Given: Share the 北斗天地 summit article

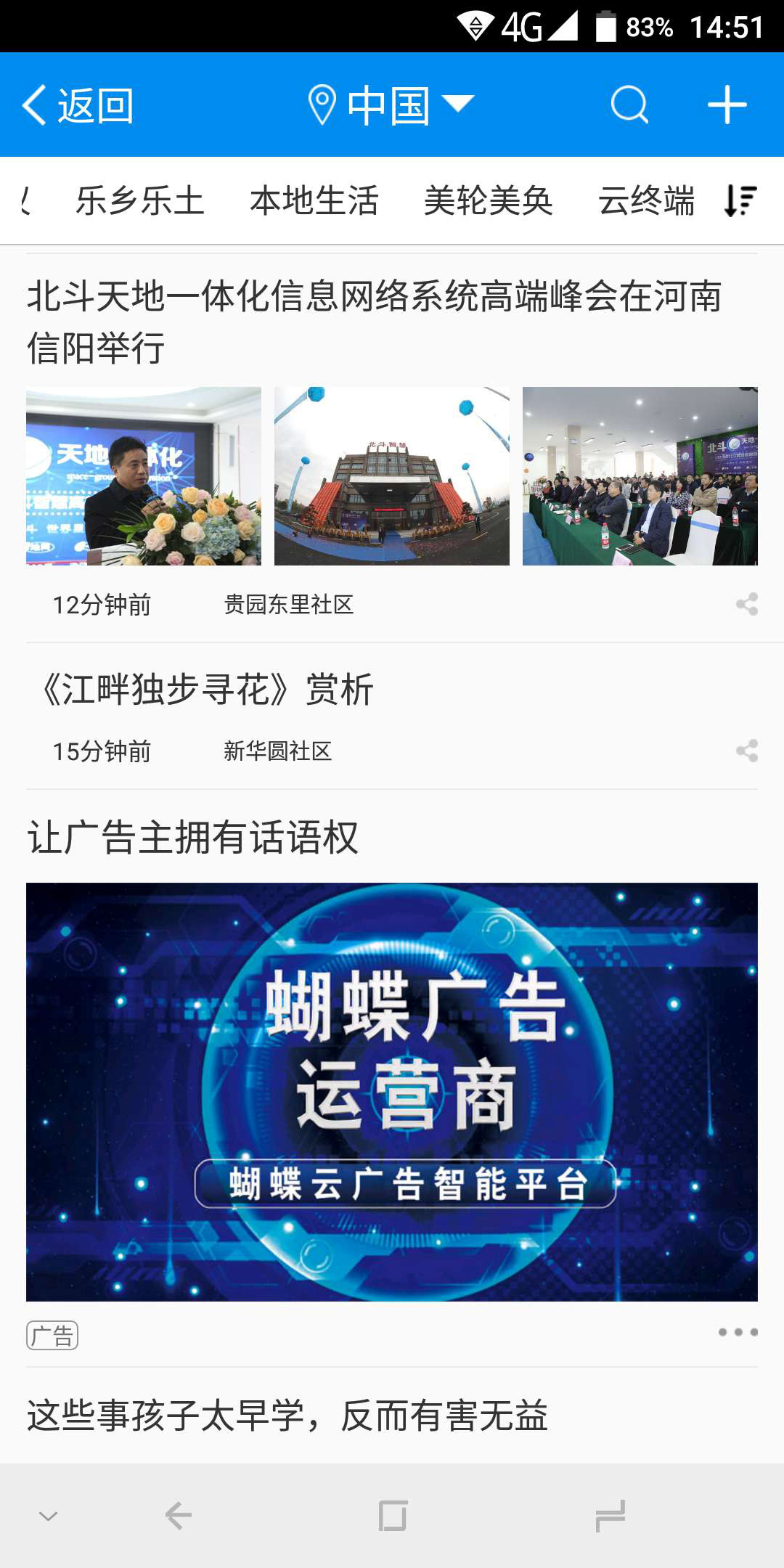Looking at the screenshot, I should (x=746, y=605).
